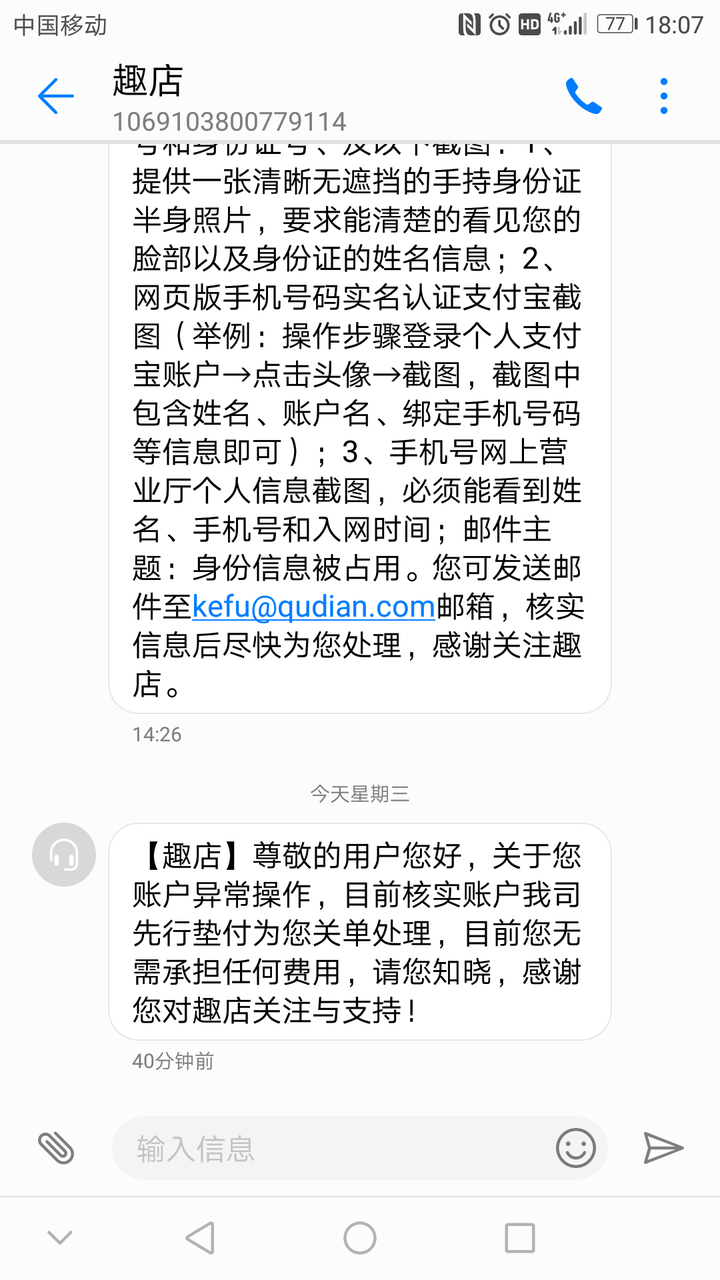Tap the sender avatar with headset icon

click(64, 855)
